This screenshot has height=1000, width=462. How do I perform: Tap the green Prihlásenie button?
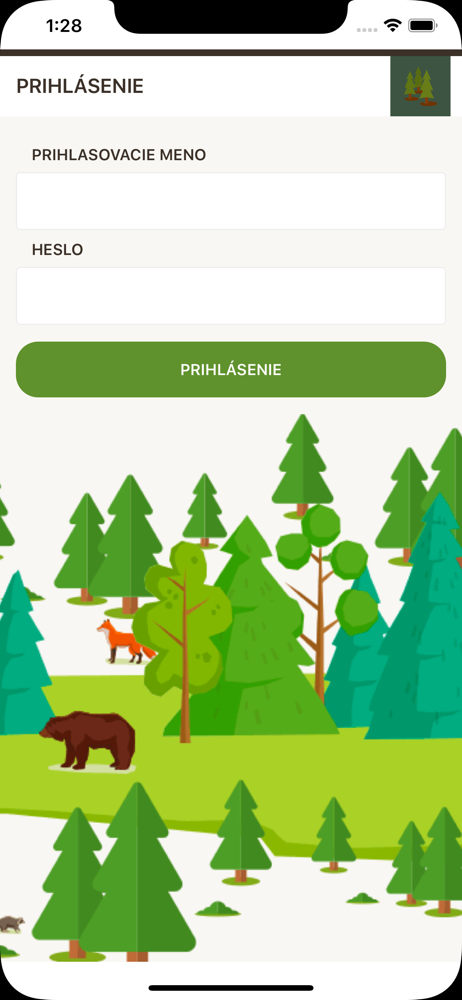point(230,370)
